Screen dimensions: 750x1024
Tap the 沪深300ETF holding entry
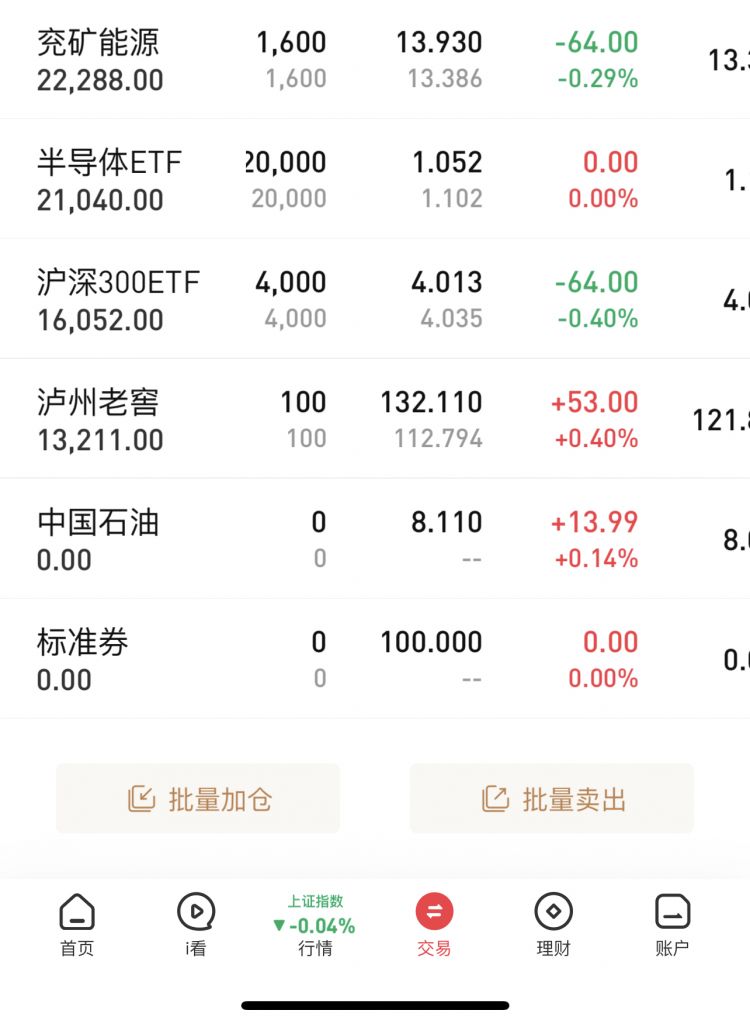375,298
